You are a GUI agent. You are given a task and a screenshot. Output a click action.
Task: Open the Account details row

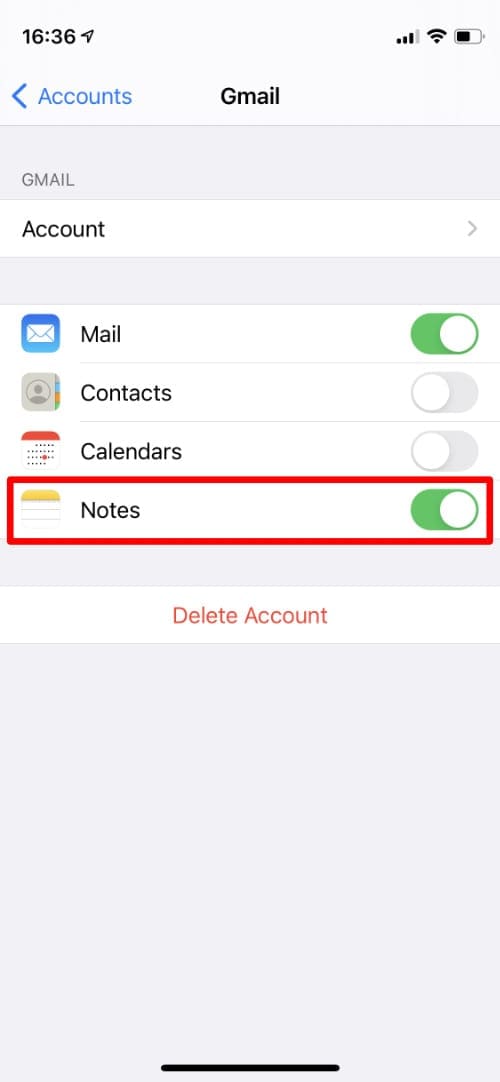coord(250,229)
